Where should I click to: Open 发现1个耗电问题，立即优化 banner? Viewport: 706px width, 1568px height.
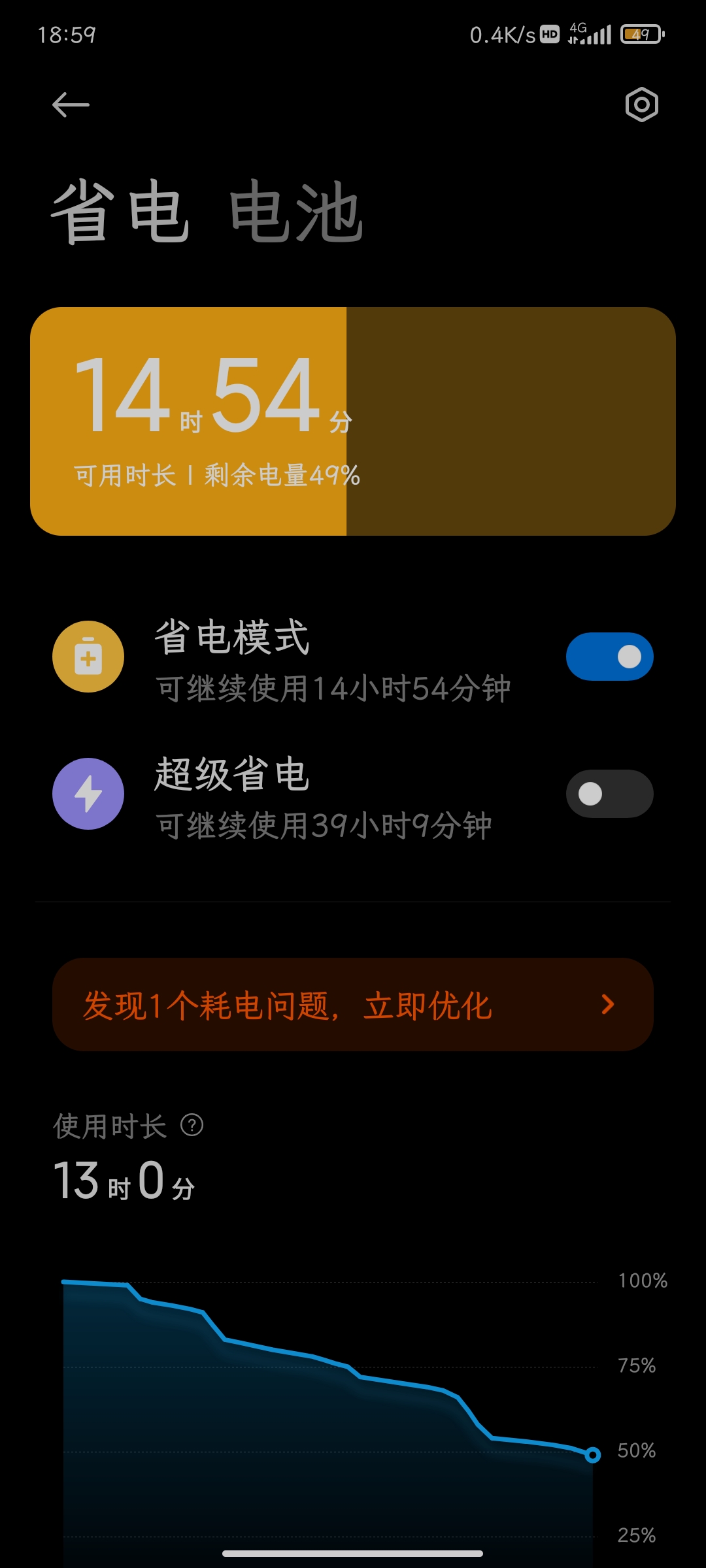tap(353, 1005)
